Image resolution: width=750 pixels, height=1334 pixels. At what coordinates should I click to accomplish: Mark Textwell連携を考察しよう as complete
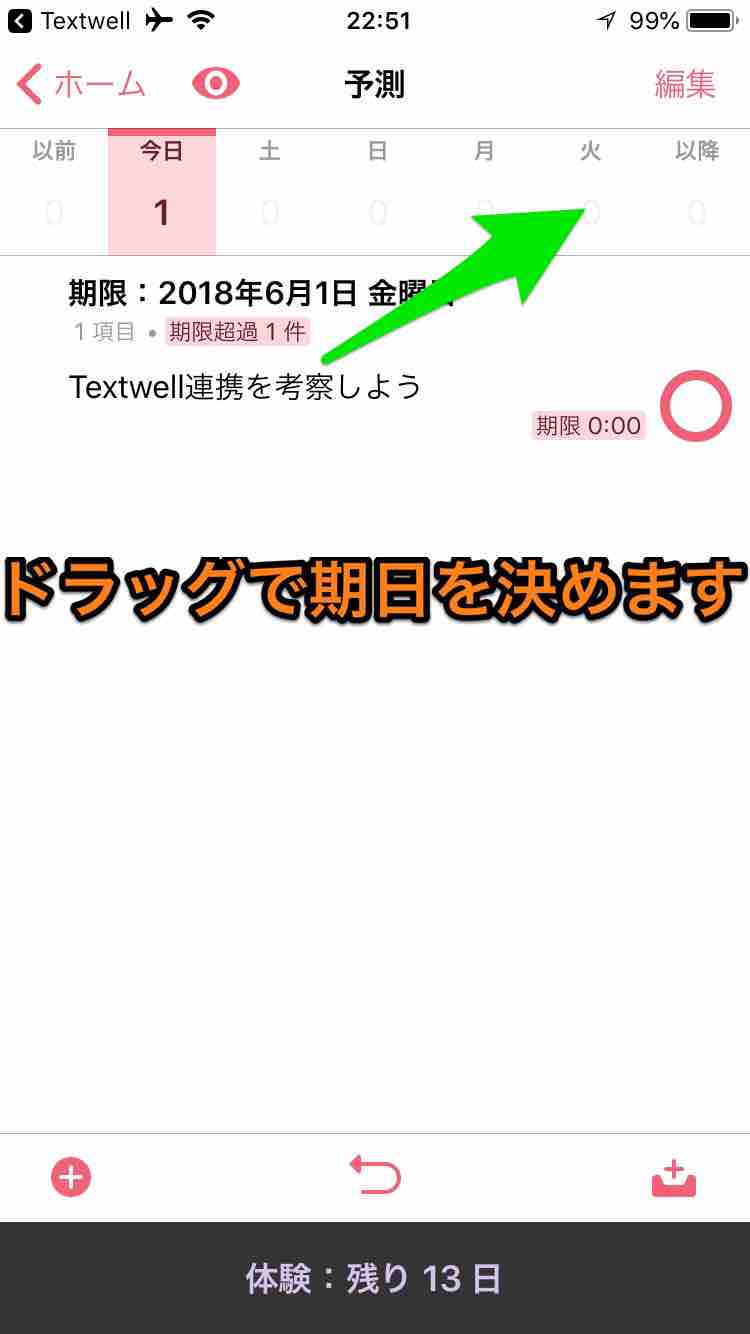coord(696,406)
